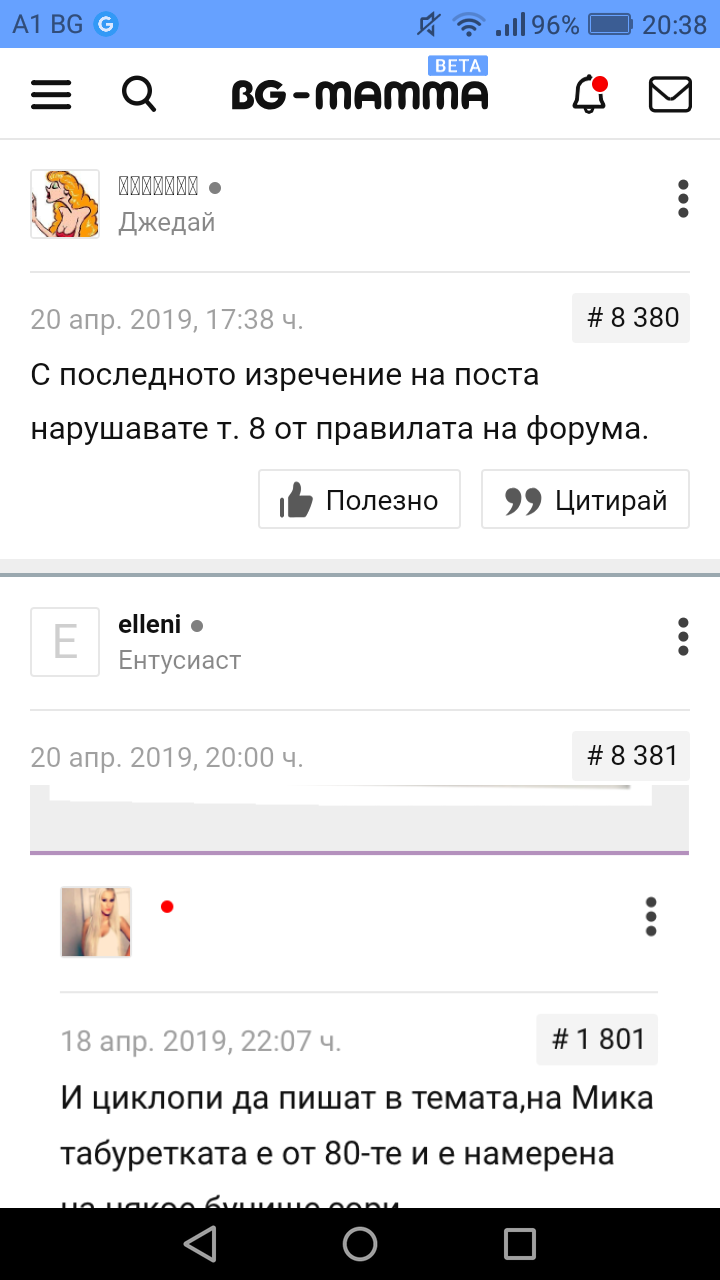Screen dimensions: 720x1280
Task: Open options menu for post #8 380
Action: pos(683,199)
